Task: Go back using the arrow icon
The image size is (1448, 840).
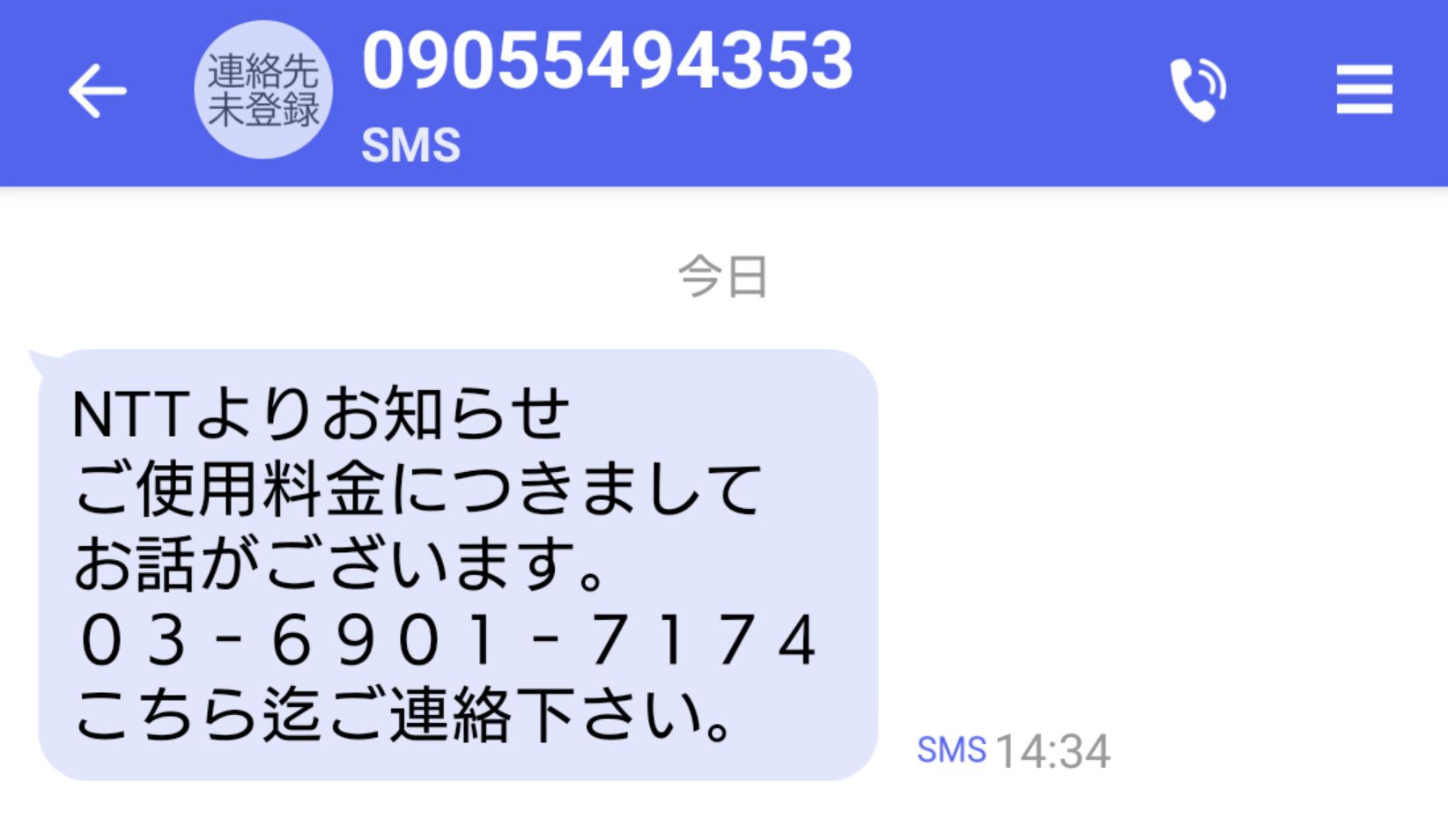Action: [x=97, y=91]
